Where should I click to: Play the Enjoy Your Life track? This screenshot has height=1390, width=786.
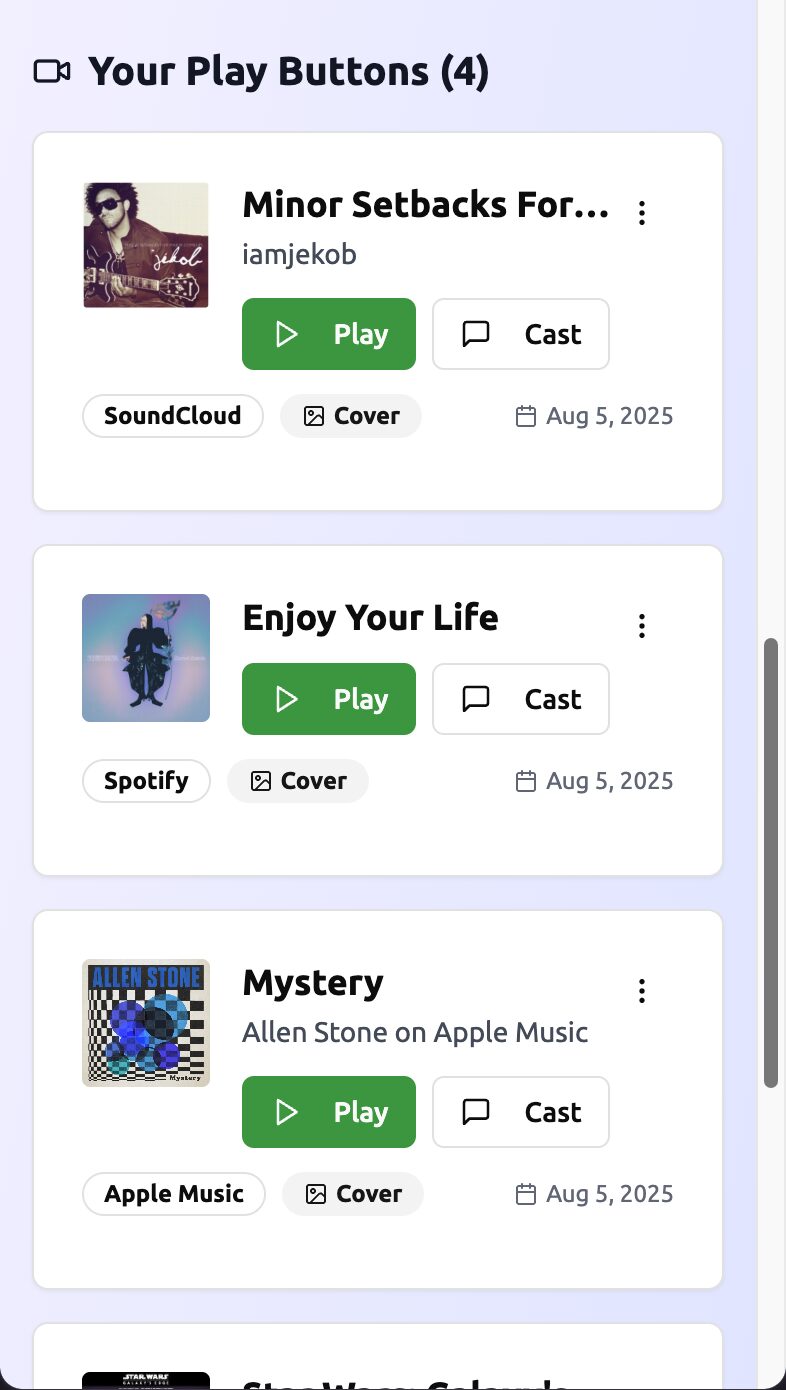point(328,699)
